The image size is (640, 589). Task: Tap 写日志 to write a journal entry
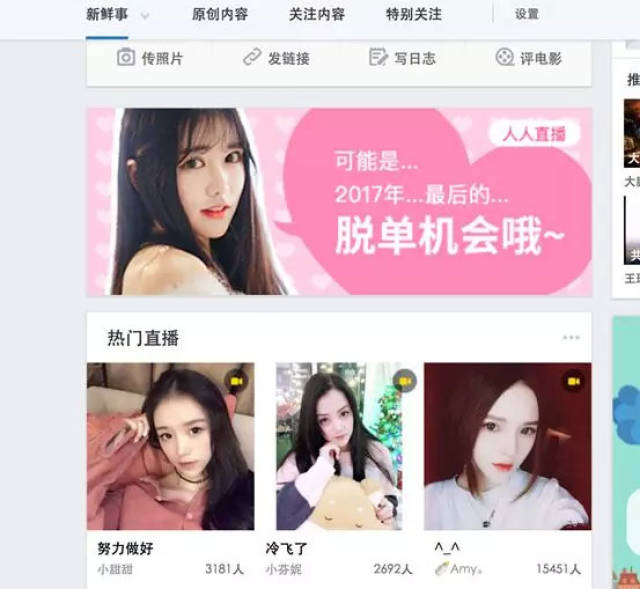402,58
